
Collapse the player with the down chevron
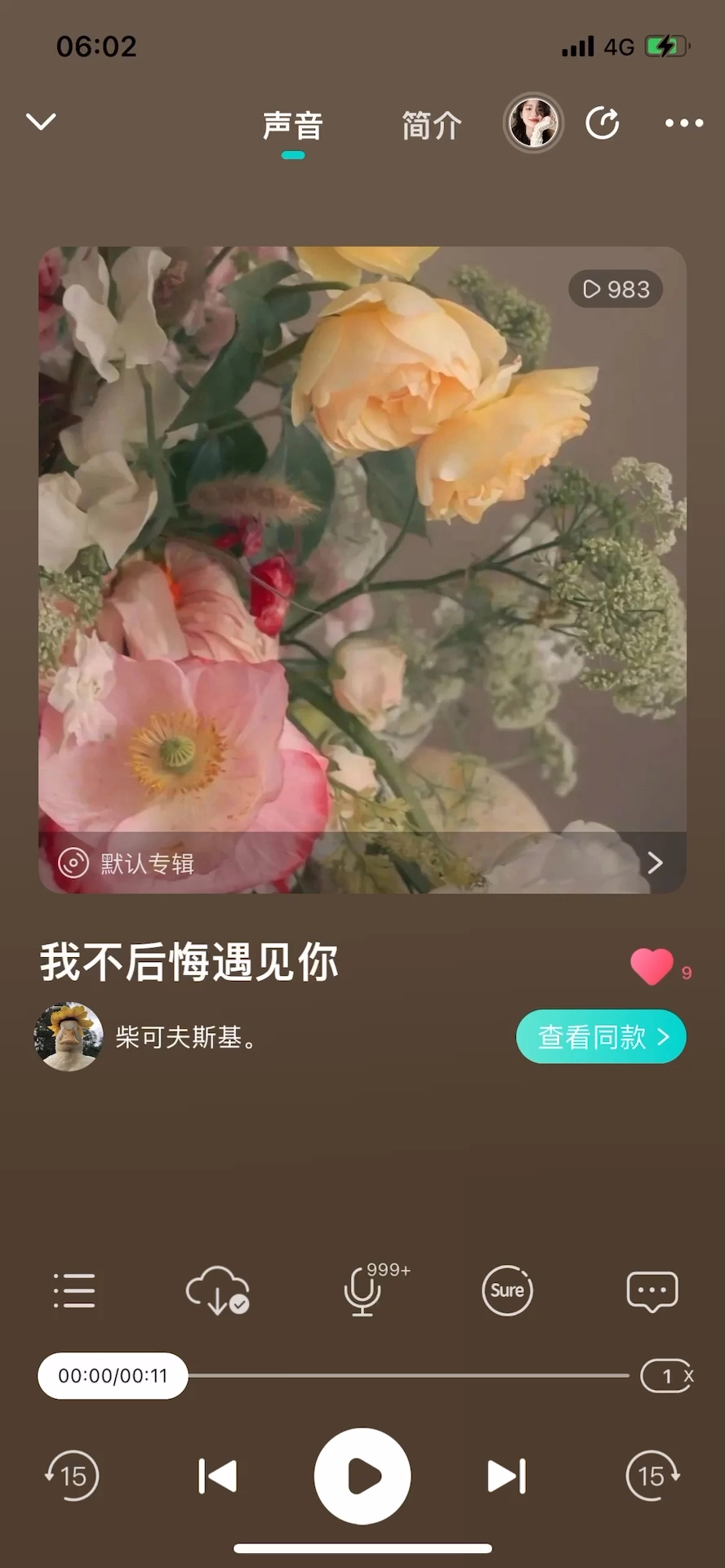41,122
